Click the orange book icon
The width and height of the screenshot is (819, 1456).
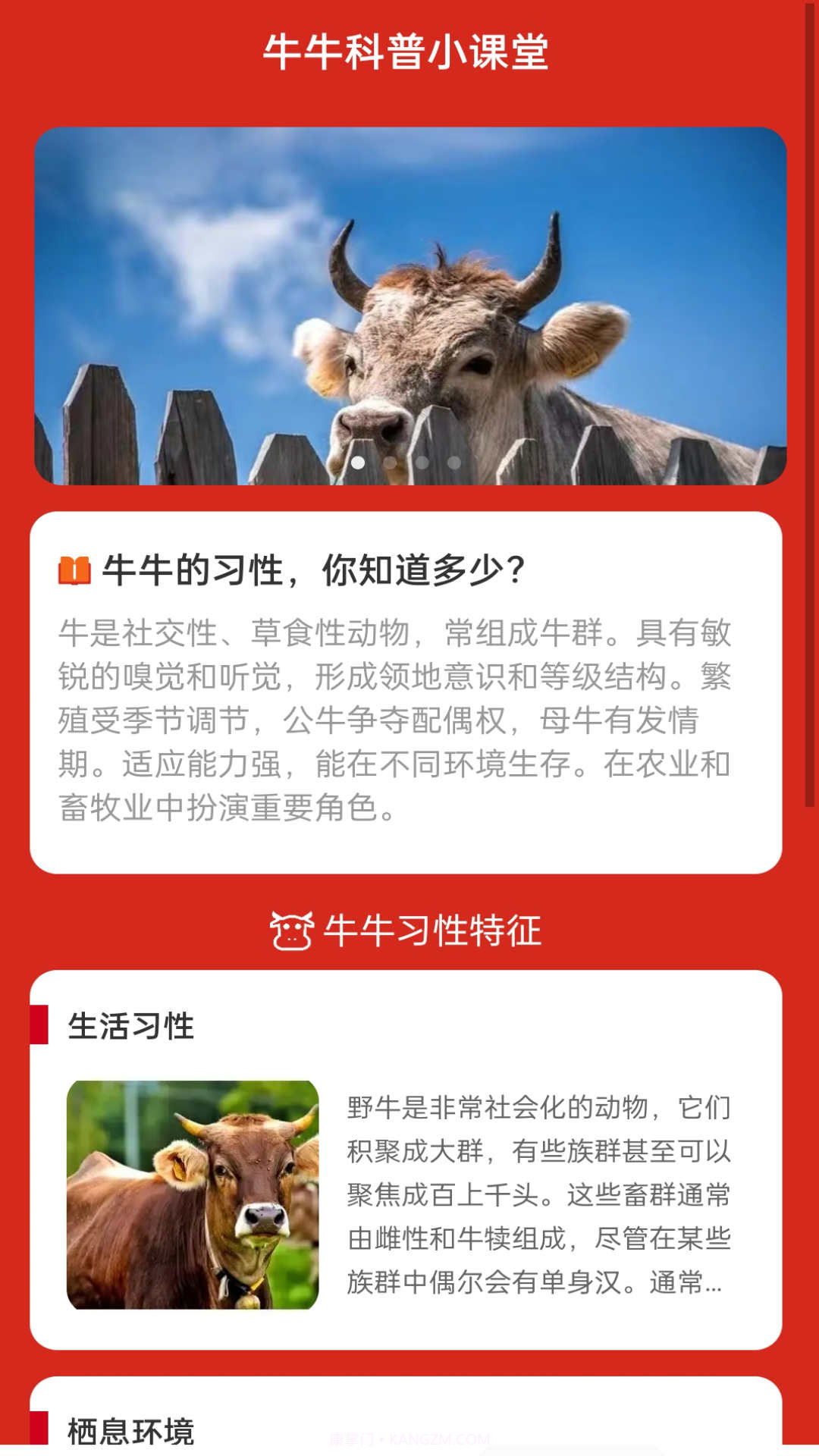coord(76,567)
